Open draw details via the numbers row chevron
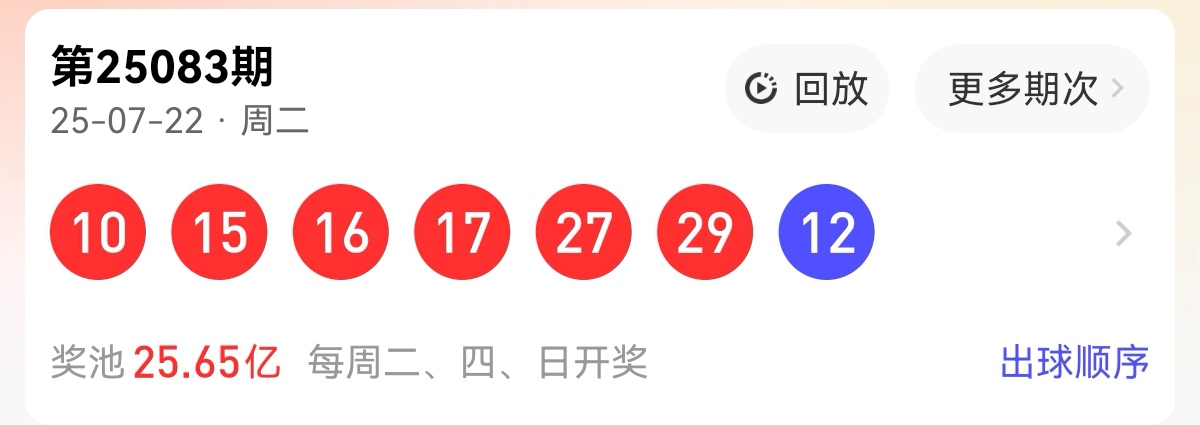 1124,234
